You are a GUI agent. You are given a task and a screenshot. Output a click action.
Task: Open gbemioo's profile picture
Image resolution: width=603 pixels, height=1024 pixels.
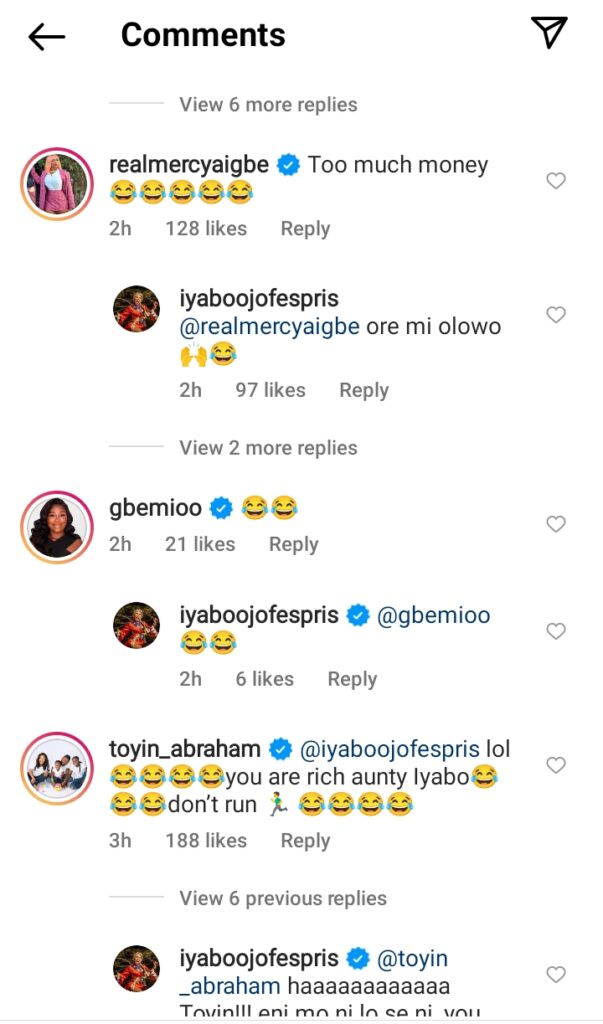click(x=57, y=528)
